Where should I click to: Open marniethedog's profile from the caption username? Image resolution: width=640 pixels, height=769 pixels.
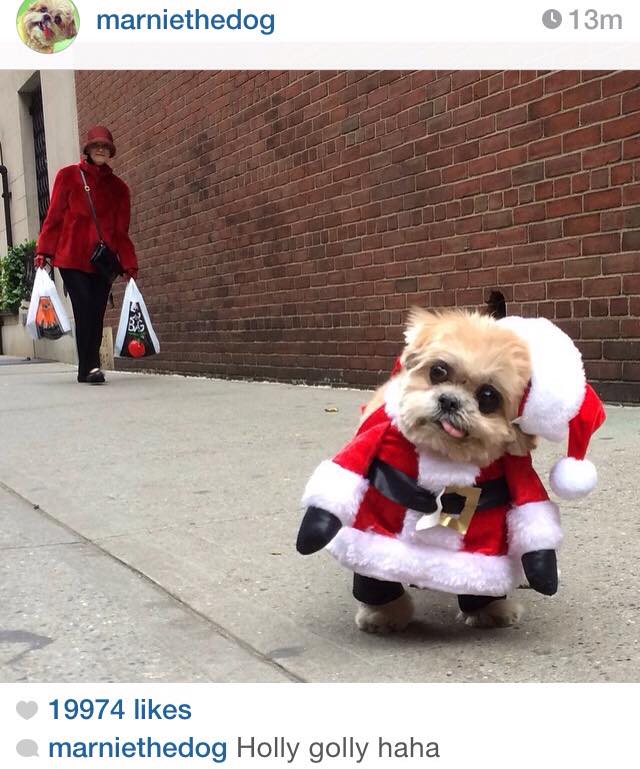[x=140, y=747]
